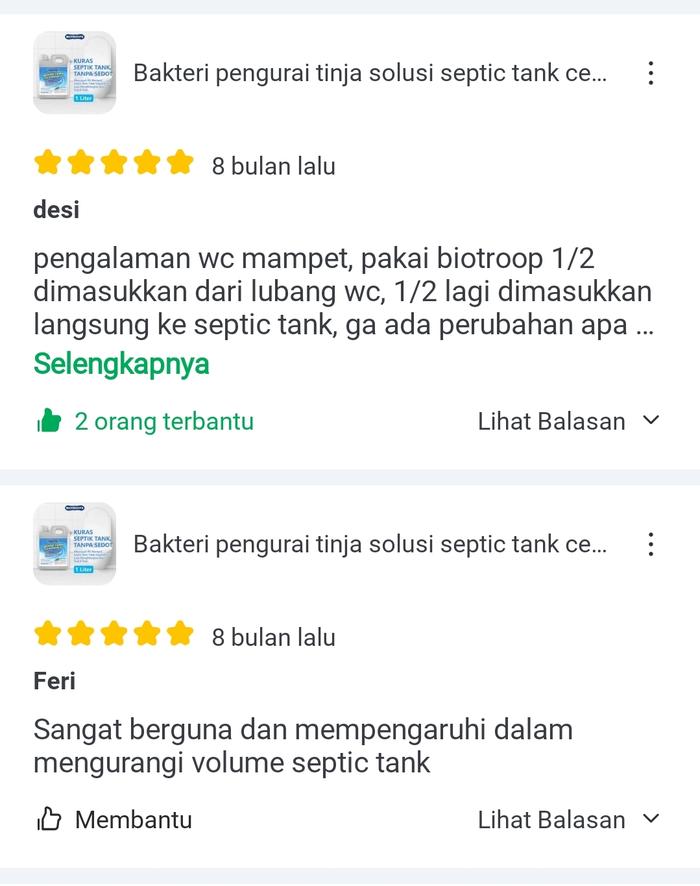Screen dimensions: 700x886
Task: Open product thumbnail in desi's review
Action: click(x=75, y=73)
